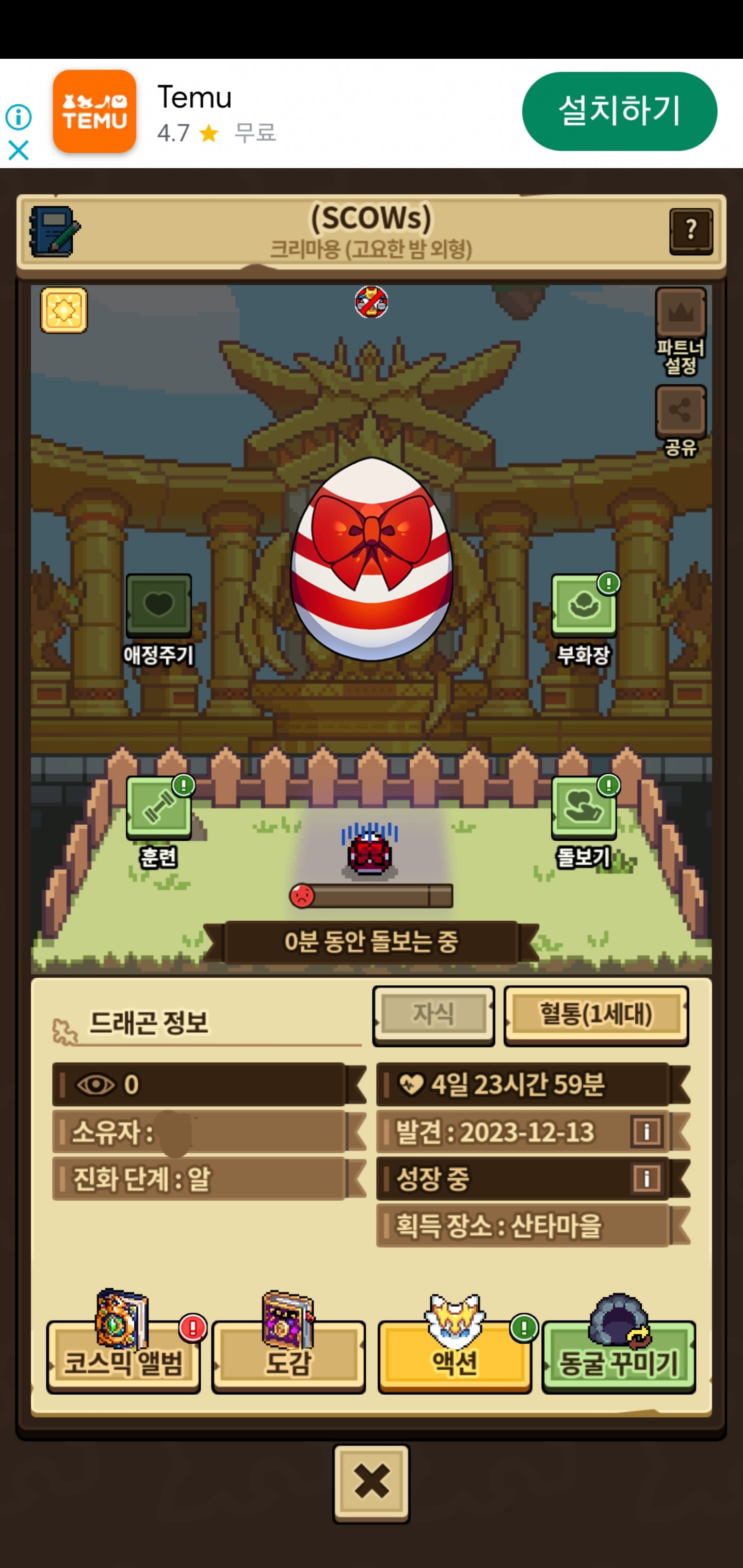Screen dimensions: 743x1568
Task: Open 파트너 설정
Action: point(680,331)
